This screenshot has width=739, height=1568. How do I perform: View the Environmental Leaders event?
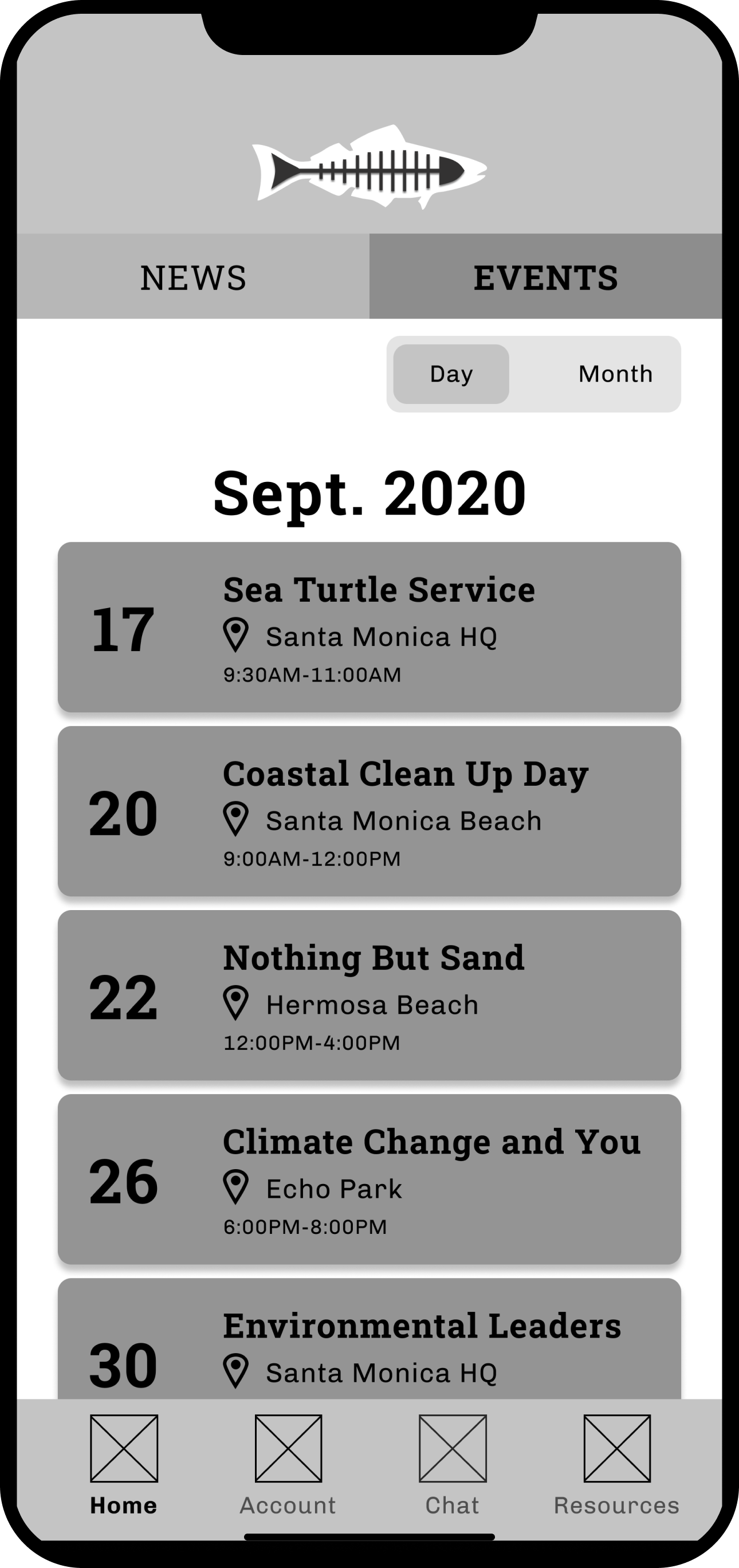tap(369, 1339)
